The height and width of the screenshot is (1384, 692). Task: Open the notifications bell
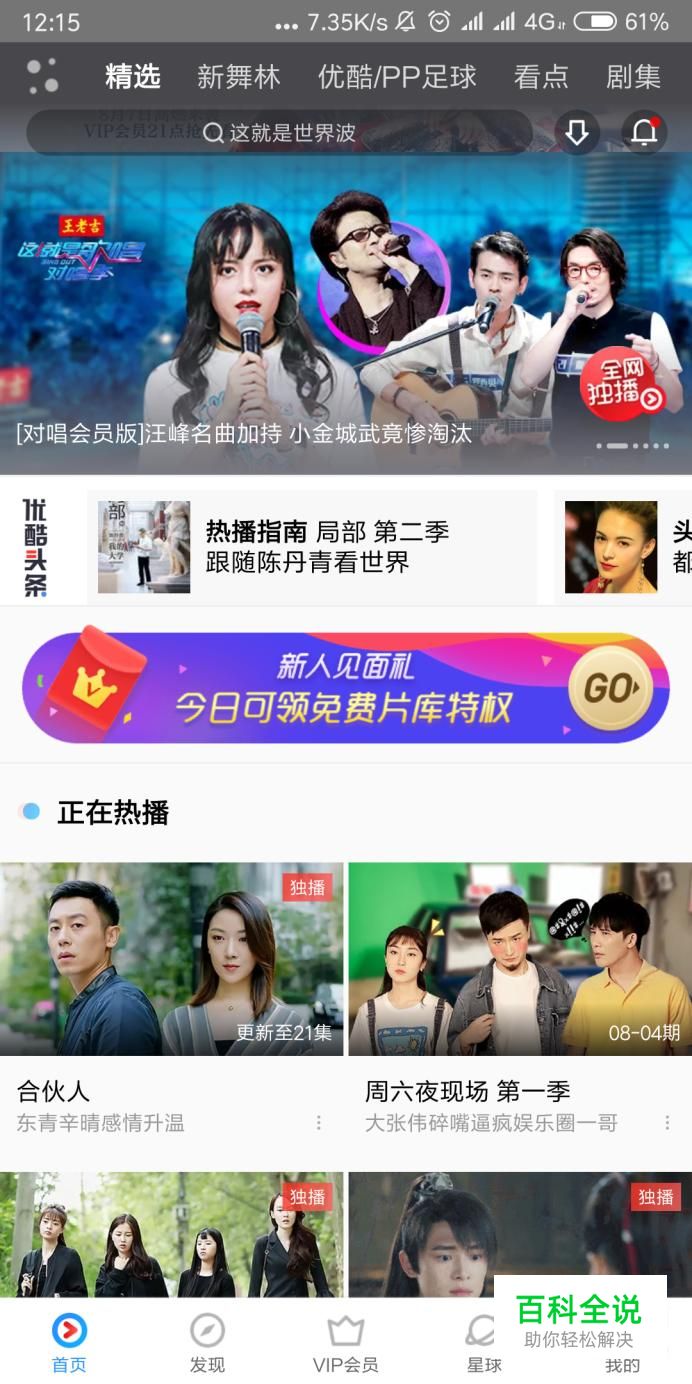pos(645,132)
